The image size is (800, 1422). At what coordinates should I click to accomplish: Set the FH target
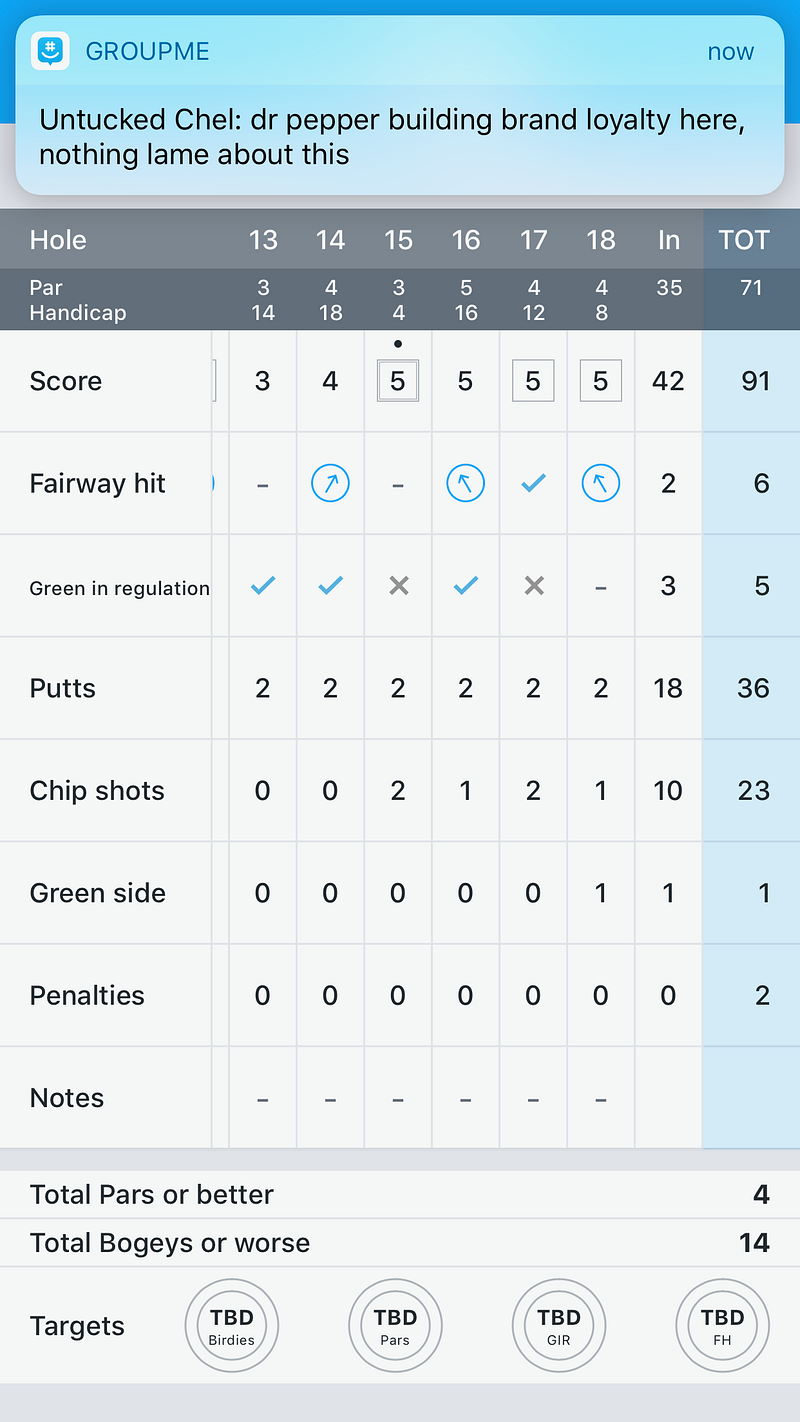tap(722, 1326)
